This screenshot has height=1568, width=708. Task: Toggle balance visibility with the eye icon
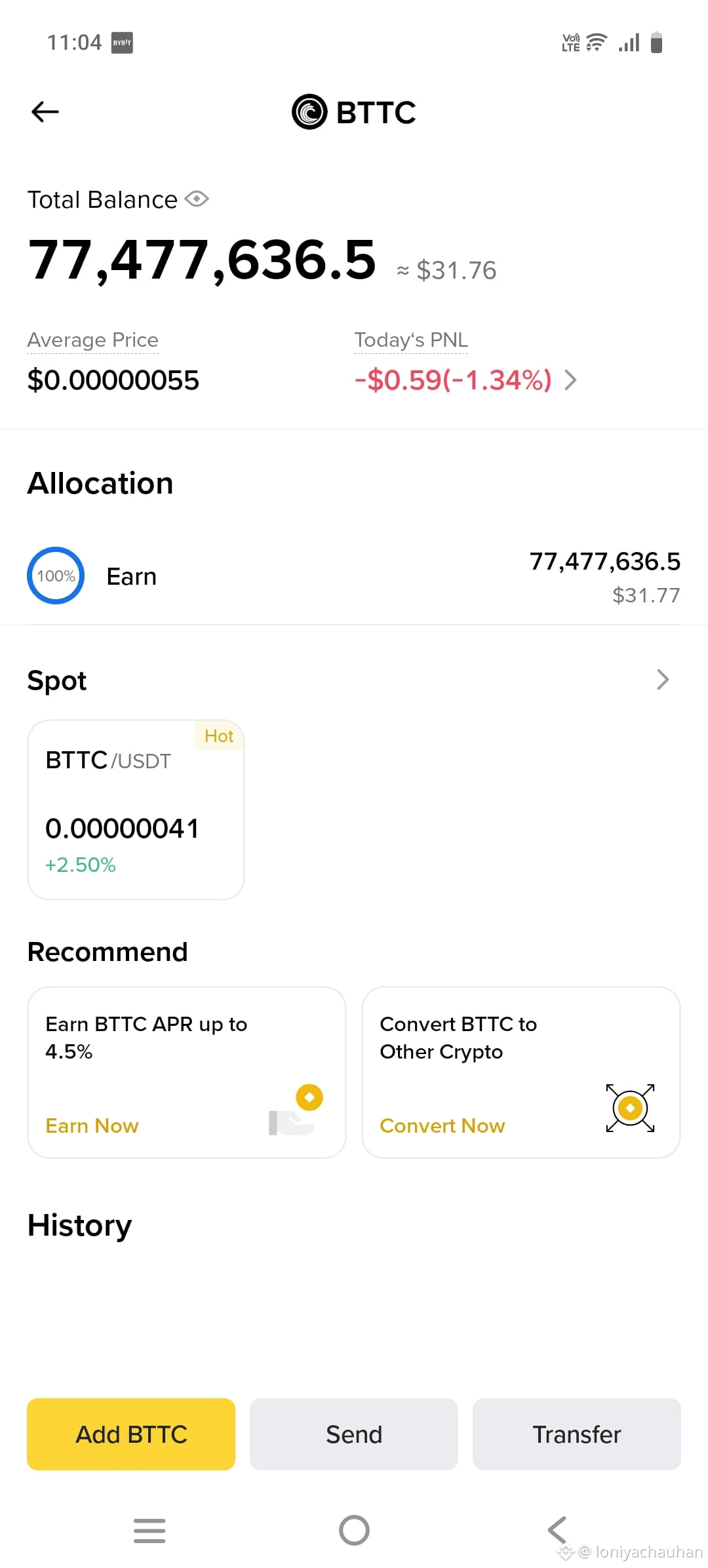click(x=197, y=199)
